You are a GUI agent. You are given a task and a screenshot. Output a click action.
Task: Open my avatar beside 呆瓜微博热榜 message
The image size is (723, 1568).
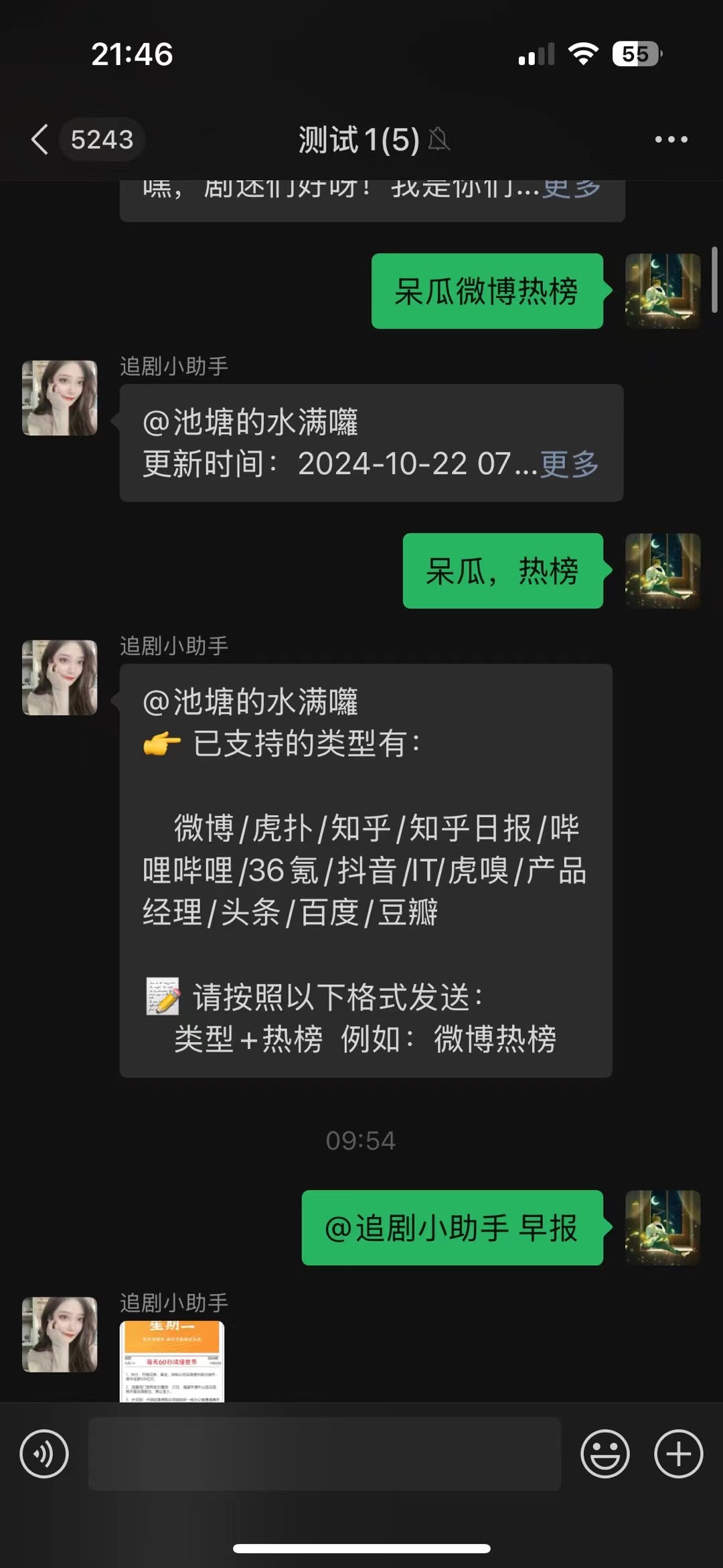[662, 291]
